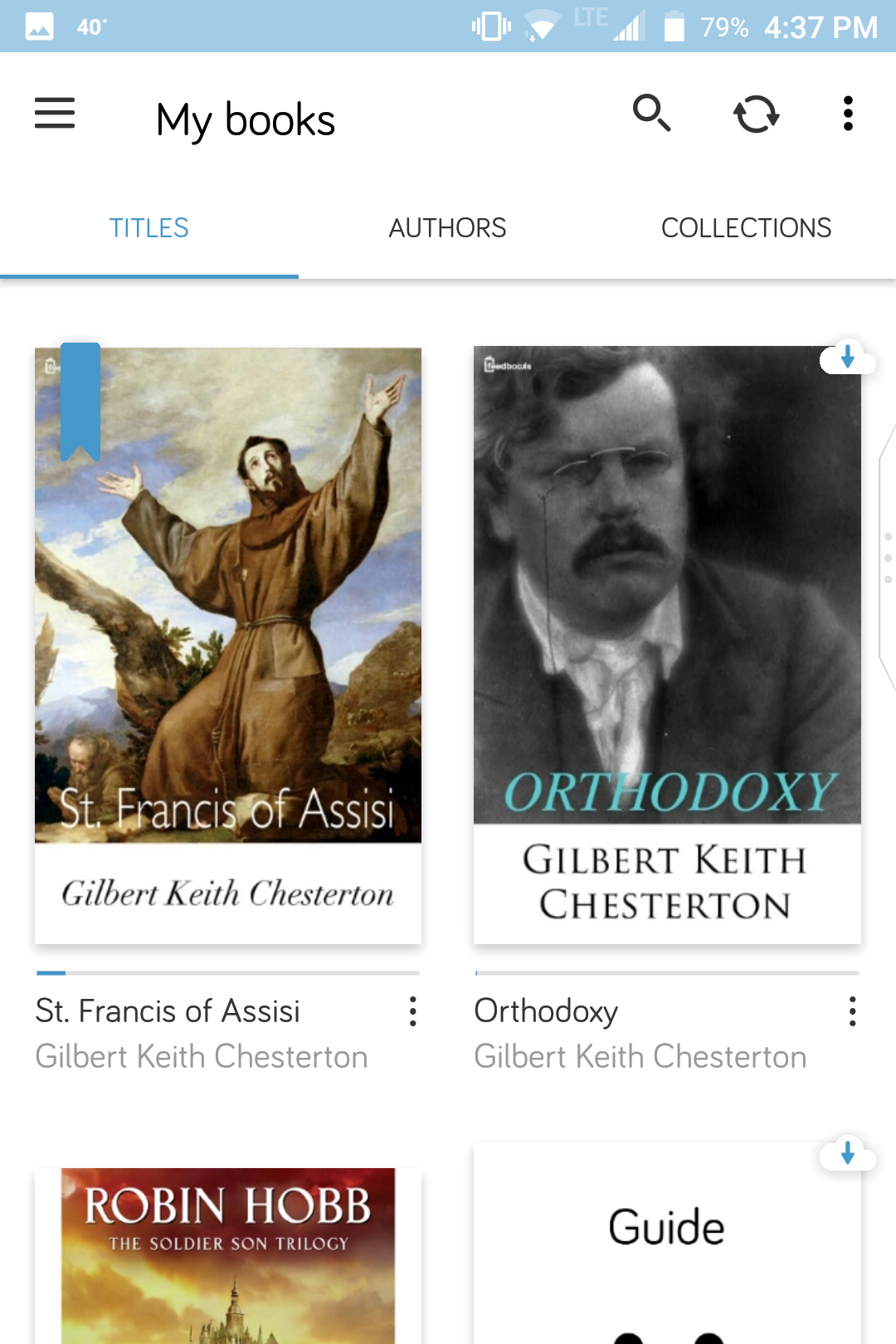Open the Robin Hobb Soldier Son book
Image resolution: width=896 pixels, height=1344 pixels.
pos(228,1253)
